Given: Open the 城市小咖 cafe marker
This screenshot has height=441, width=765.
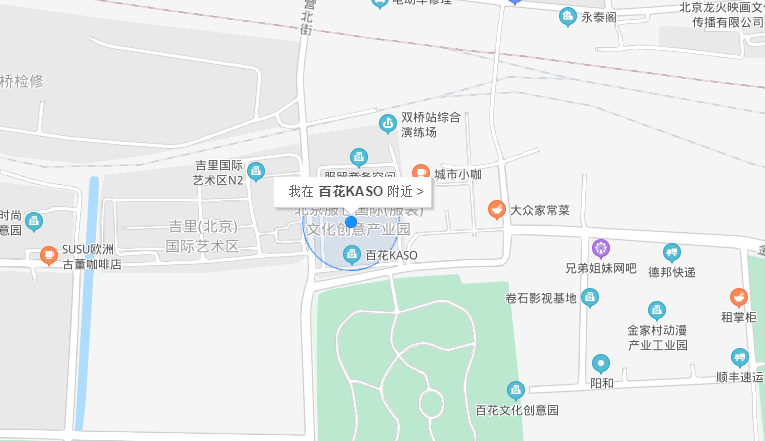Looking at the screenshot, I should pyautogui.click(x=421, y=173).
